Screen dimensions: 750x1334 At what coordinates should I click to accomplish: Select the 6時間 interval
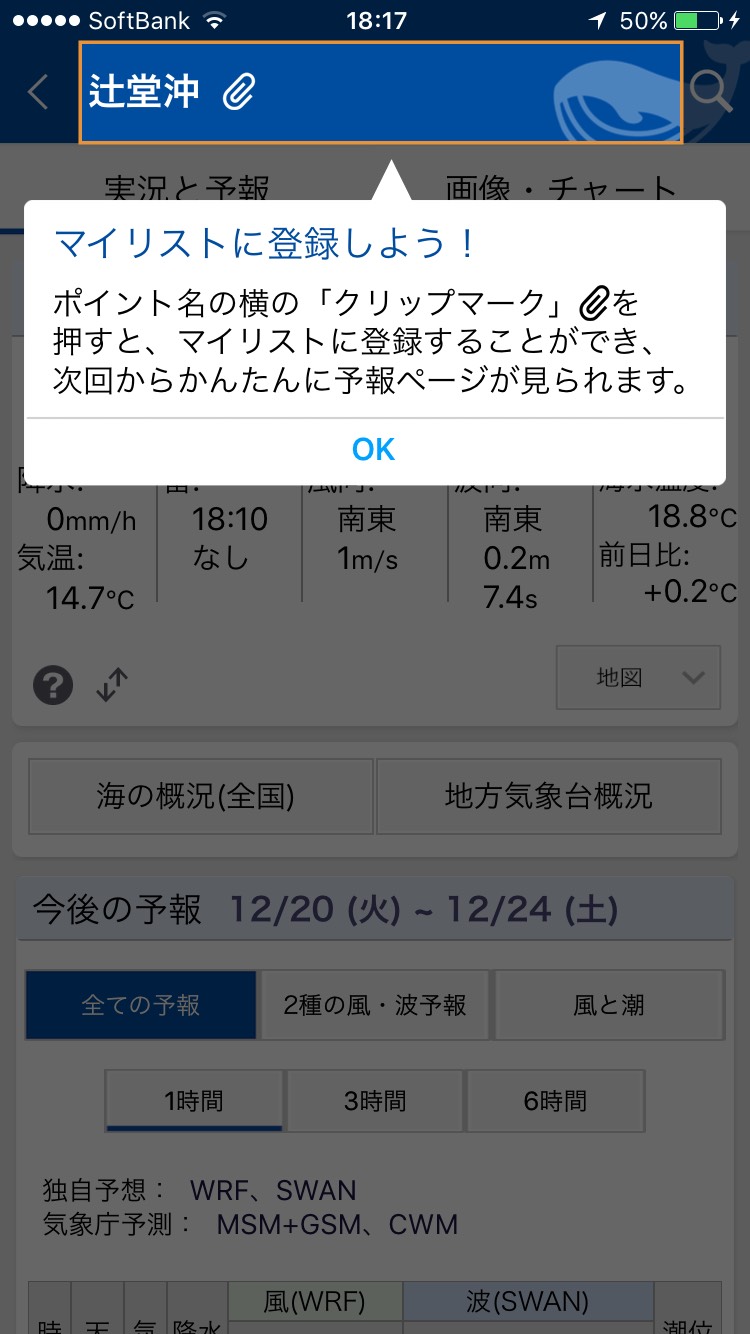point(555,1101)
